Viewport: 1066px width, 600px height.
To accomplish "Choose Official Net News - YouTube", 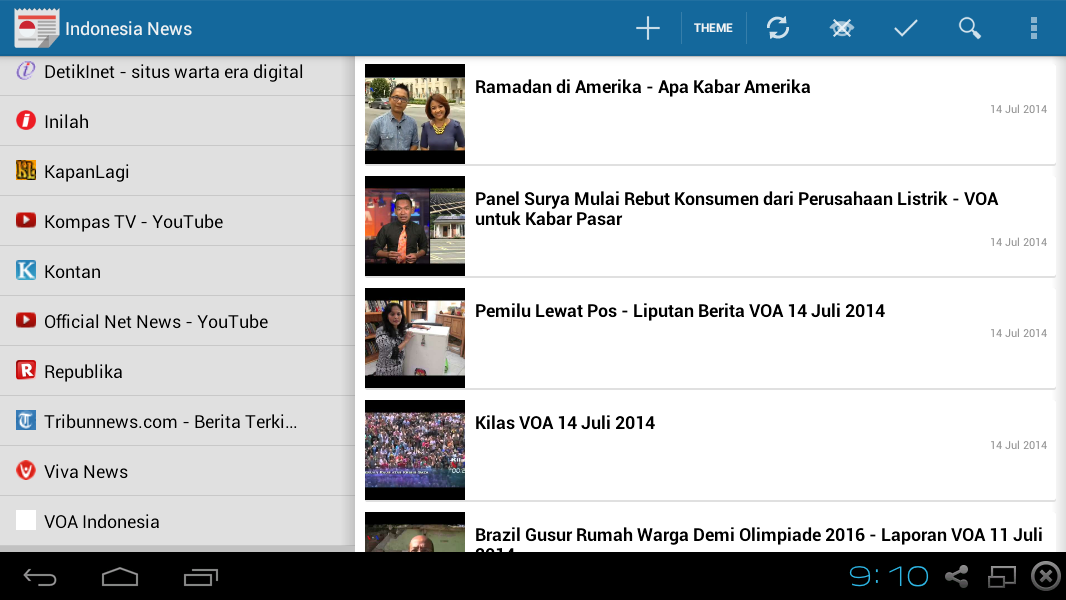I will 177,321.
